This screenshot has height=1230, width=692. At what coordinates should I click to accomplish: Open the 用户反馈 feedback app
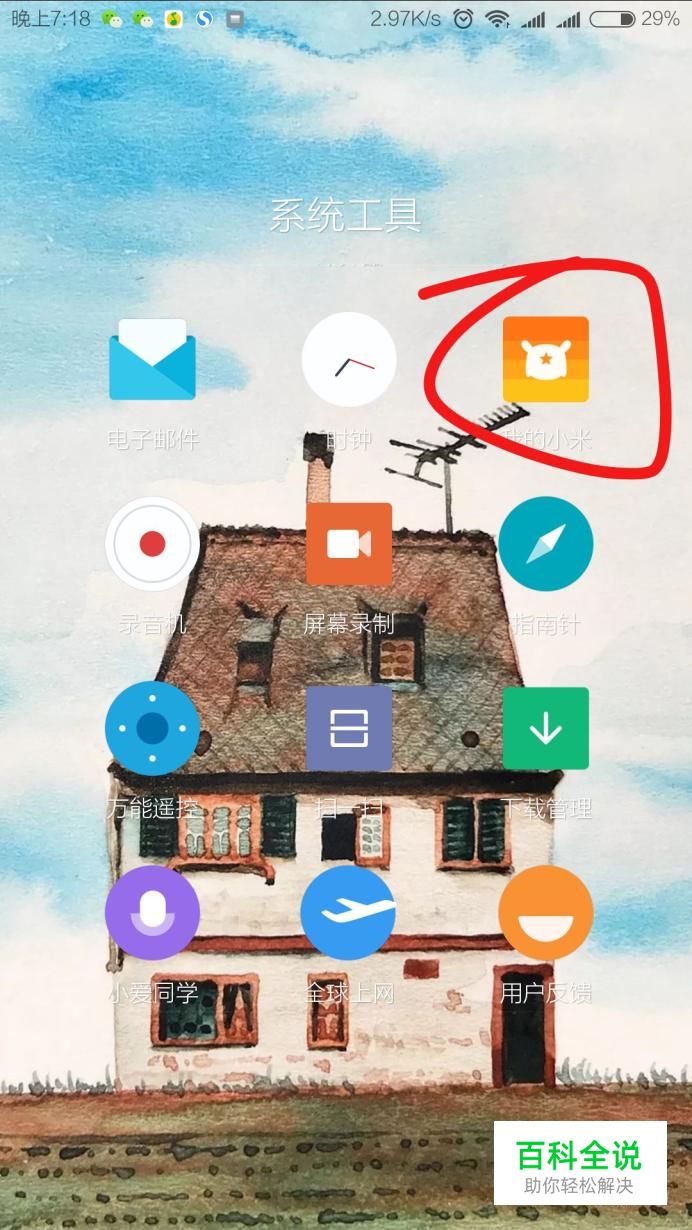coord(545,913)
